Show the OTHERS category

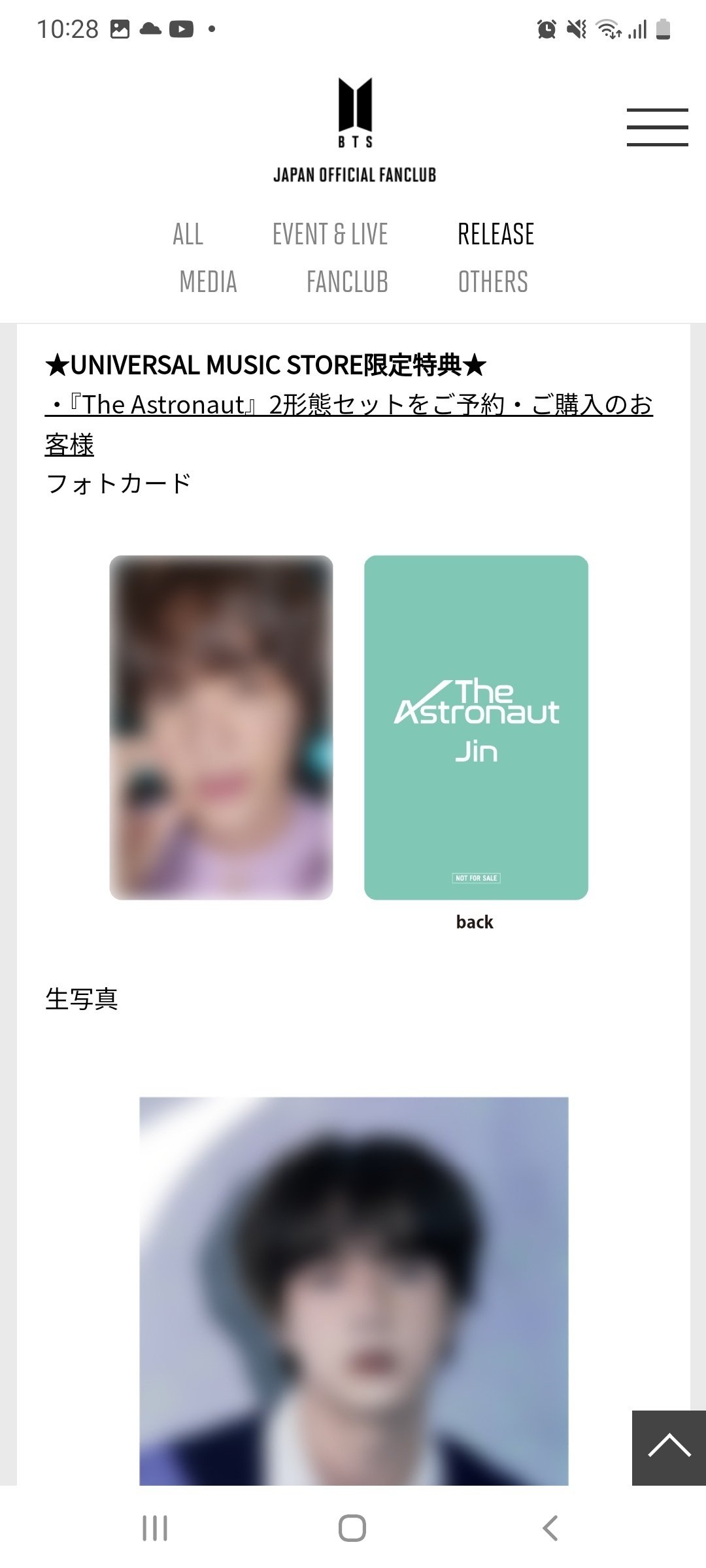(493, 282)
